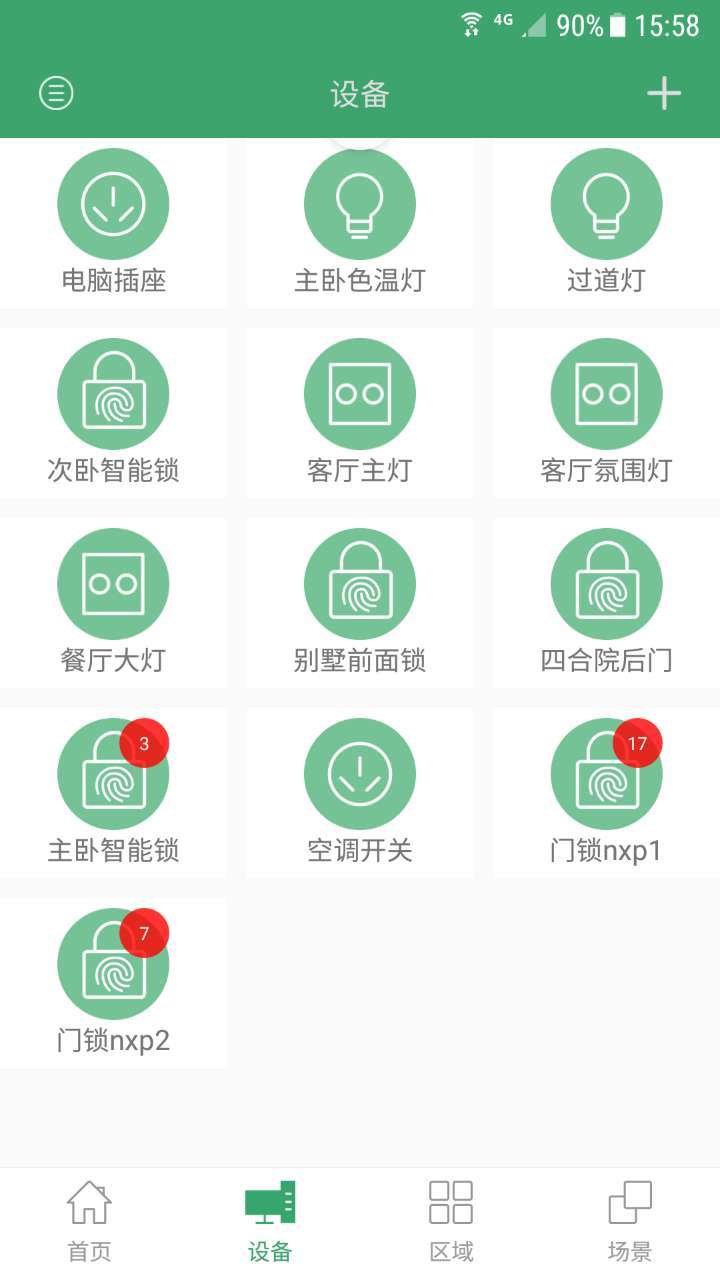Open 主卧智能锁 with 3 notifications

pyautogui.click(x=113, y=793)
